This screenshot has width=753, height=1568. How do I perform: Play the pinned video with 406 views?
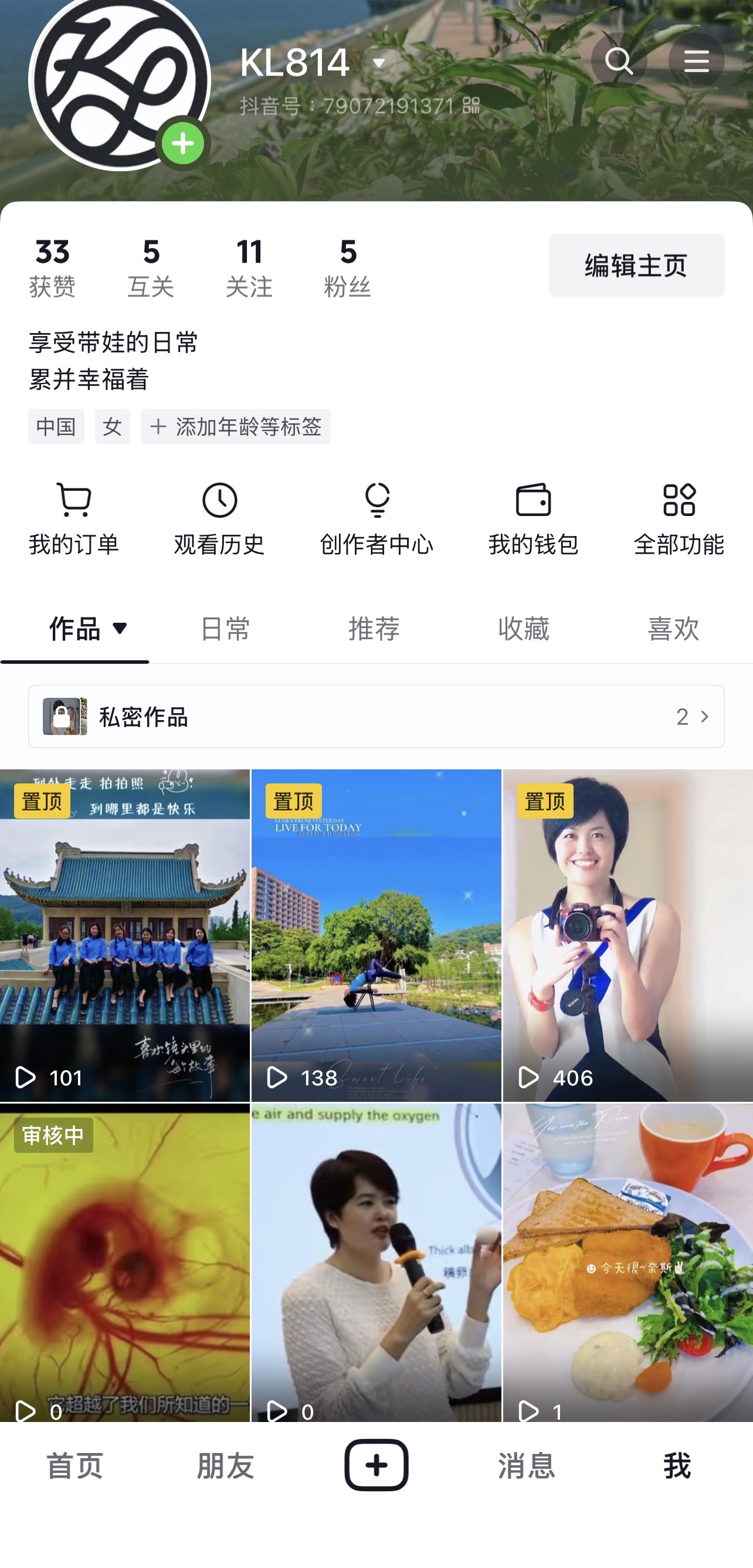(x=627, y=935)
